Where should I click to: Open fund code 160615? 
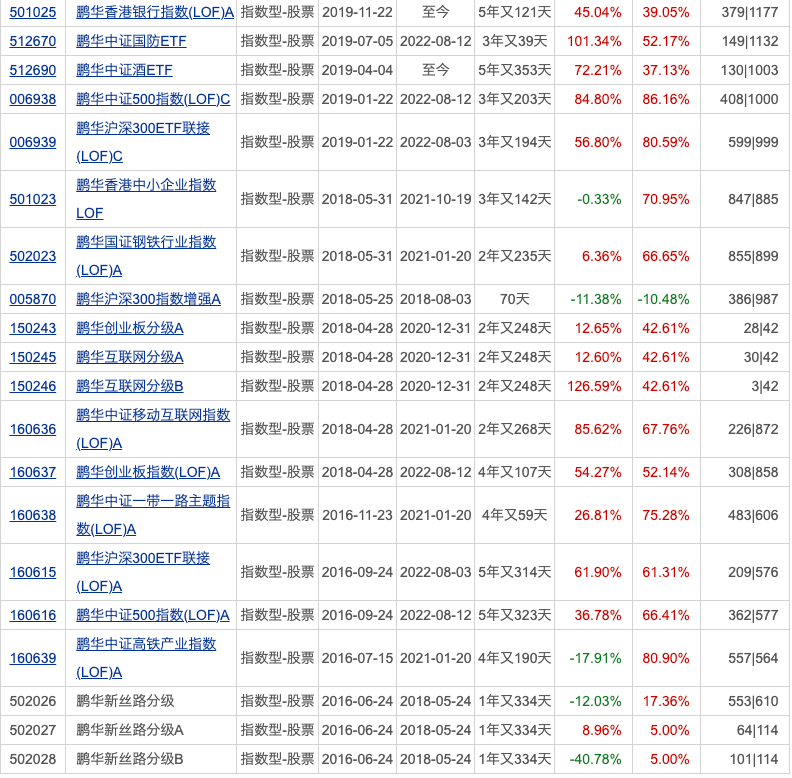coord(33,572)
